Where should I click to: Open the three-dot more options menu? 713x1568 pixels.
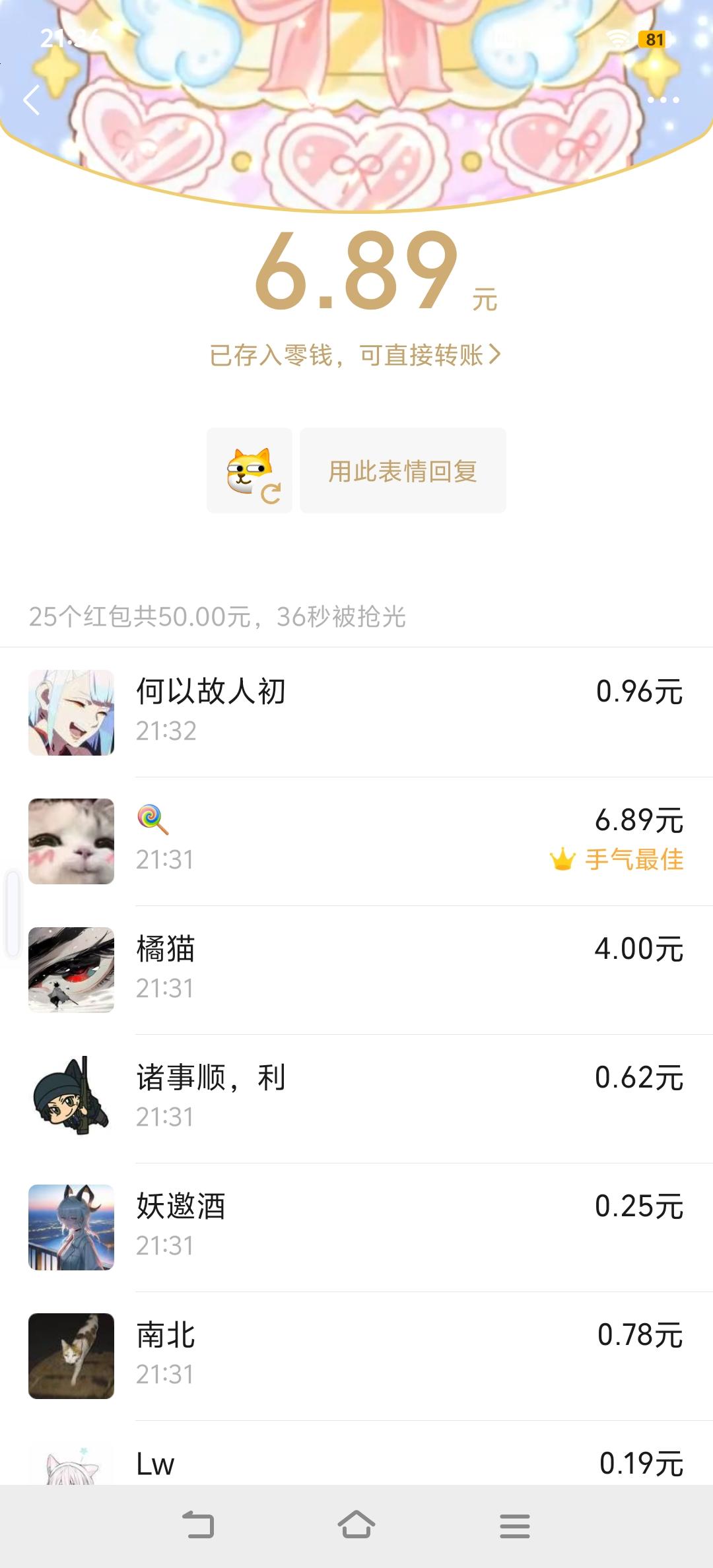tap(663, 100)
